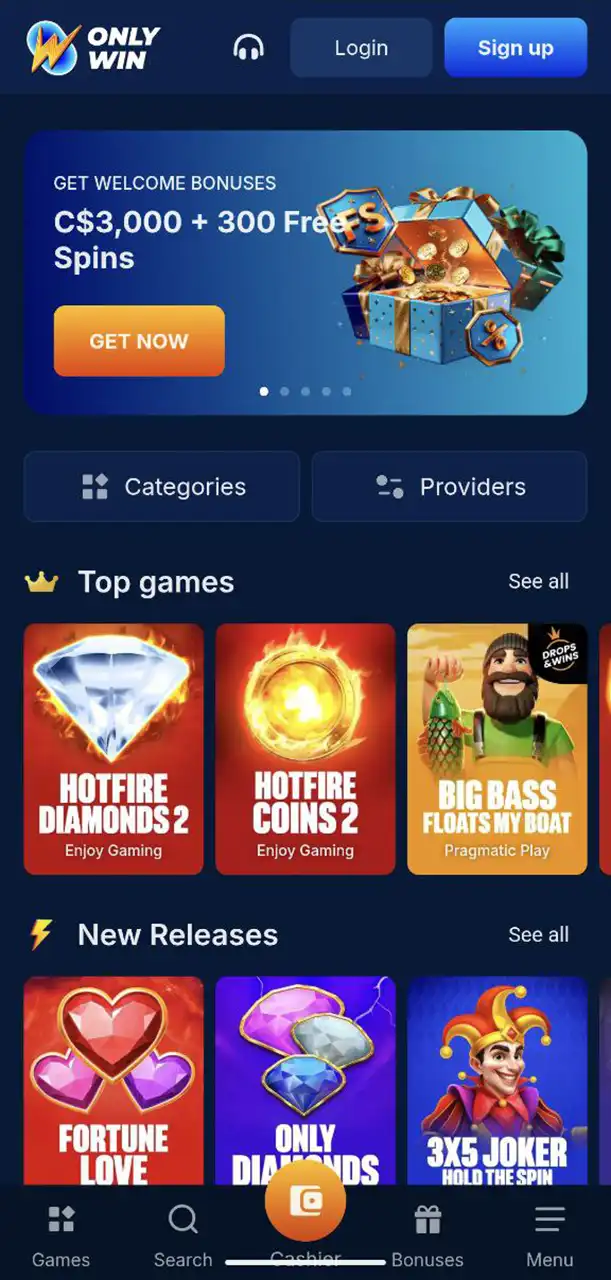The image size is (611, 1280).
Task: Open Hotfire Diamonds 2 game
Action: pos(113,749)
